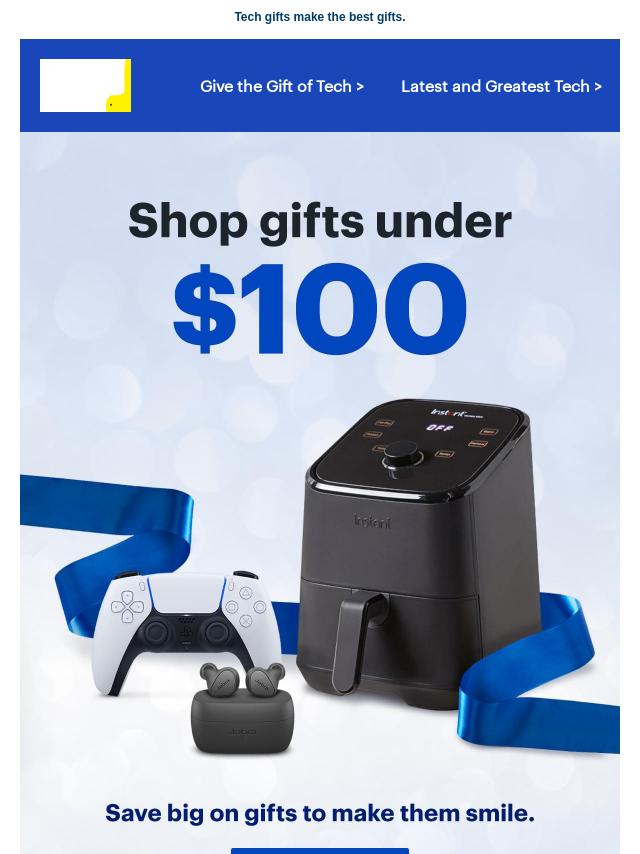Open the Give the Gift of Tech link
This screenshot has width=640, height=854.
(281, 87)
